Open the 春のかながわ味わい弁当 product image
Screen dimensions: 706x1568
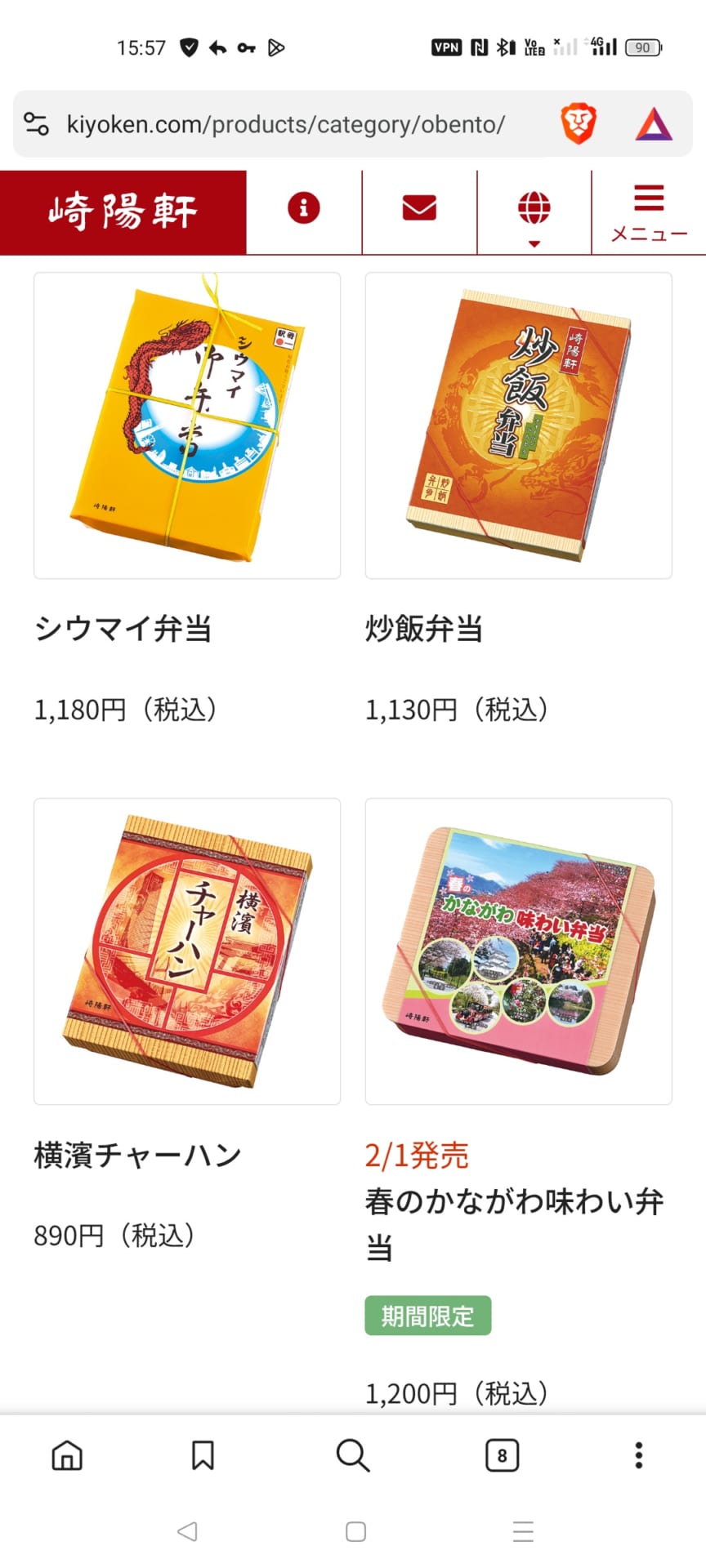coord(518,951)
